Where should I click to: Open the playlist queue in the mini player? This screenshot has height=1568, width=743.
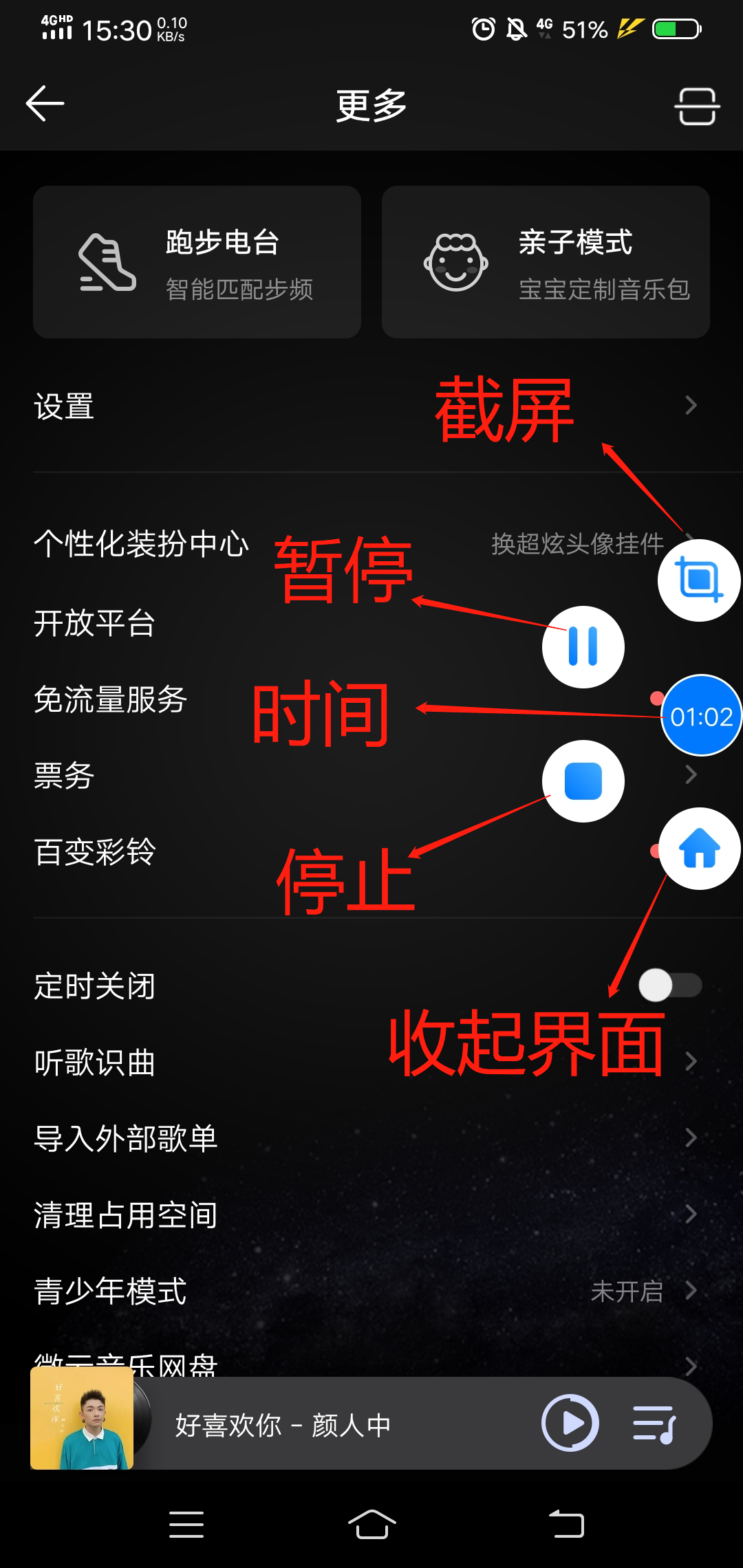pyautogui.click(x=654, y=1424)
